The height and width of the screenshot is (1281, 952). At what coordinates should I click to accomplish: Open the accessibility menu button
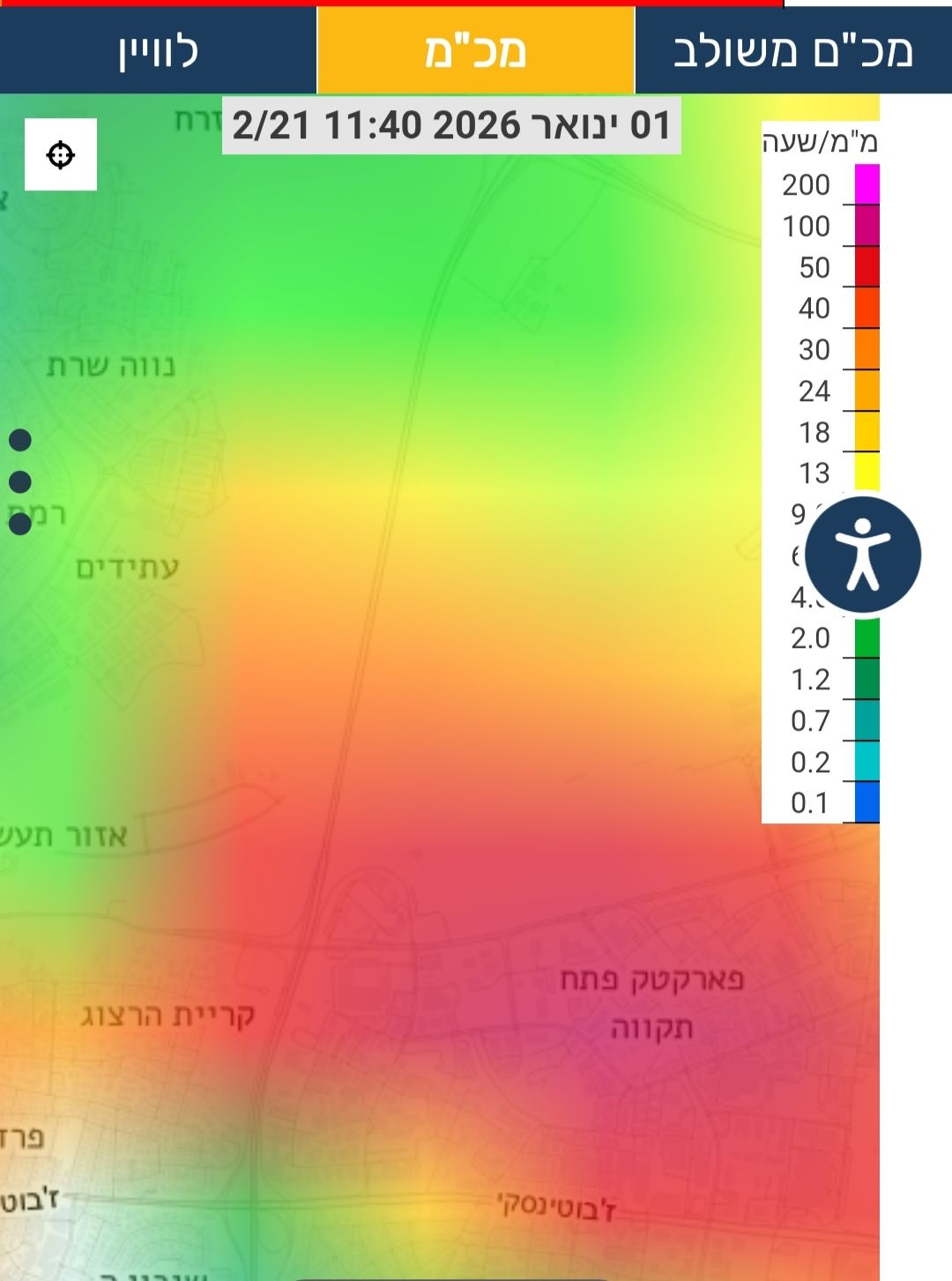tap(862, 555)
